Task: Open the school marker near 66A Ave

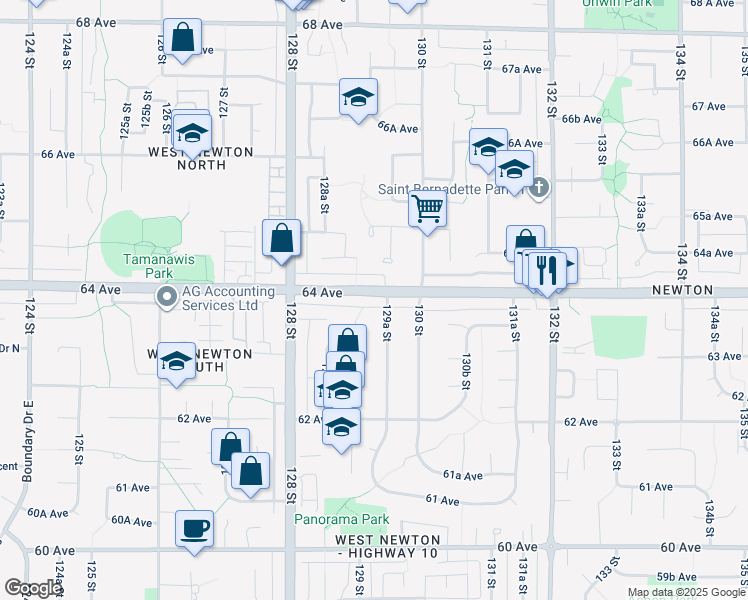Action: coord(358,97)
